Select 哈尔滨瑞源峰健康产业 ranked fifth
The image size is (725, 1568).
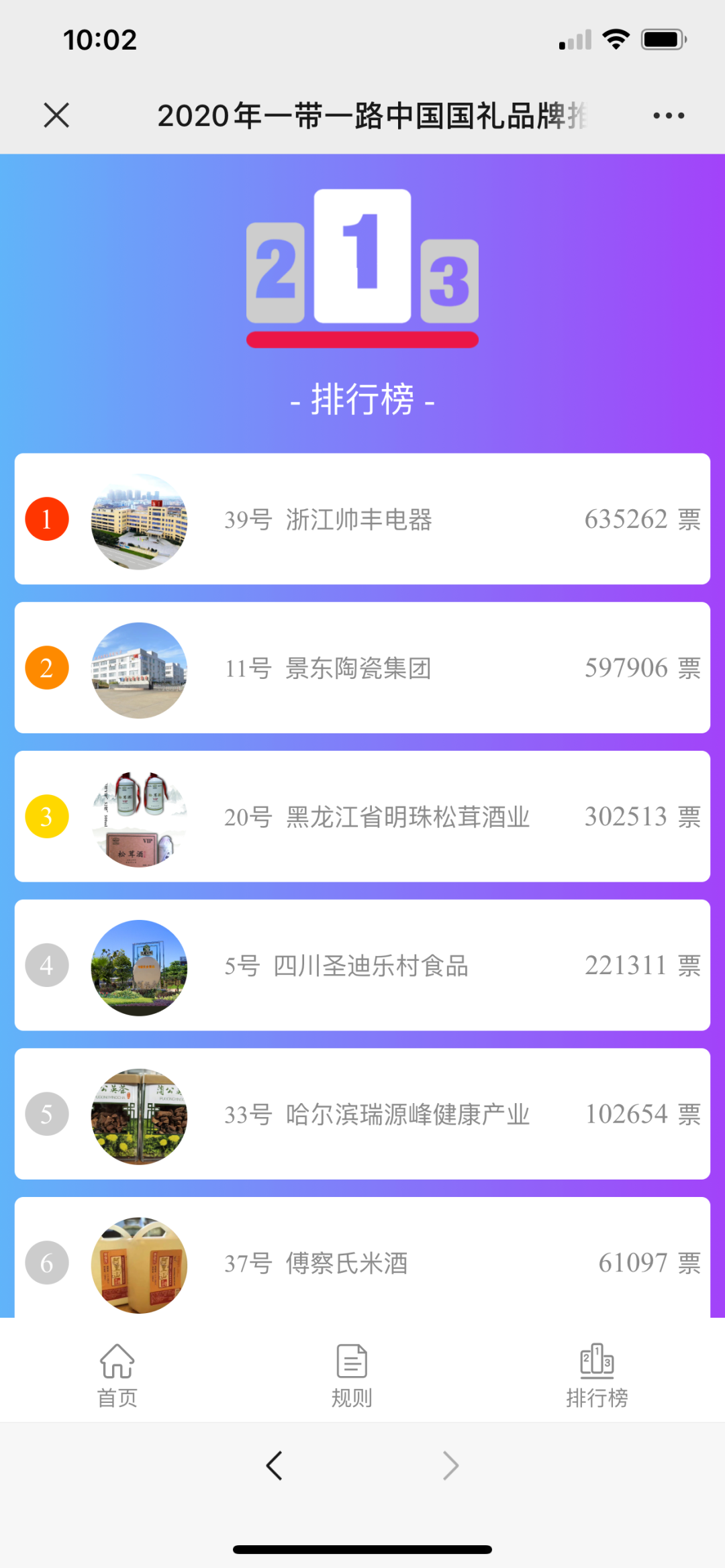pyautogui.click(x=362, y=1114)
